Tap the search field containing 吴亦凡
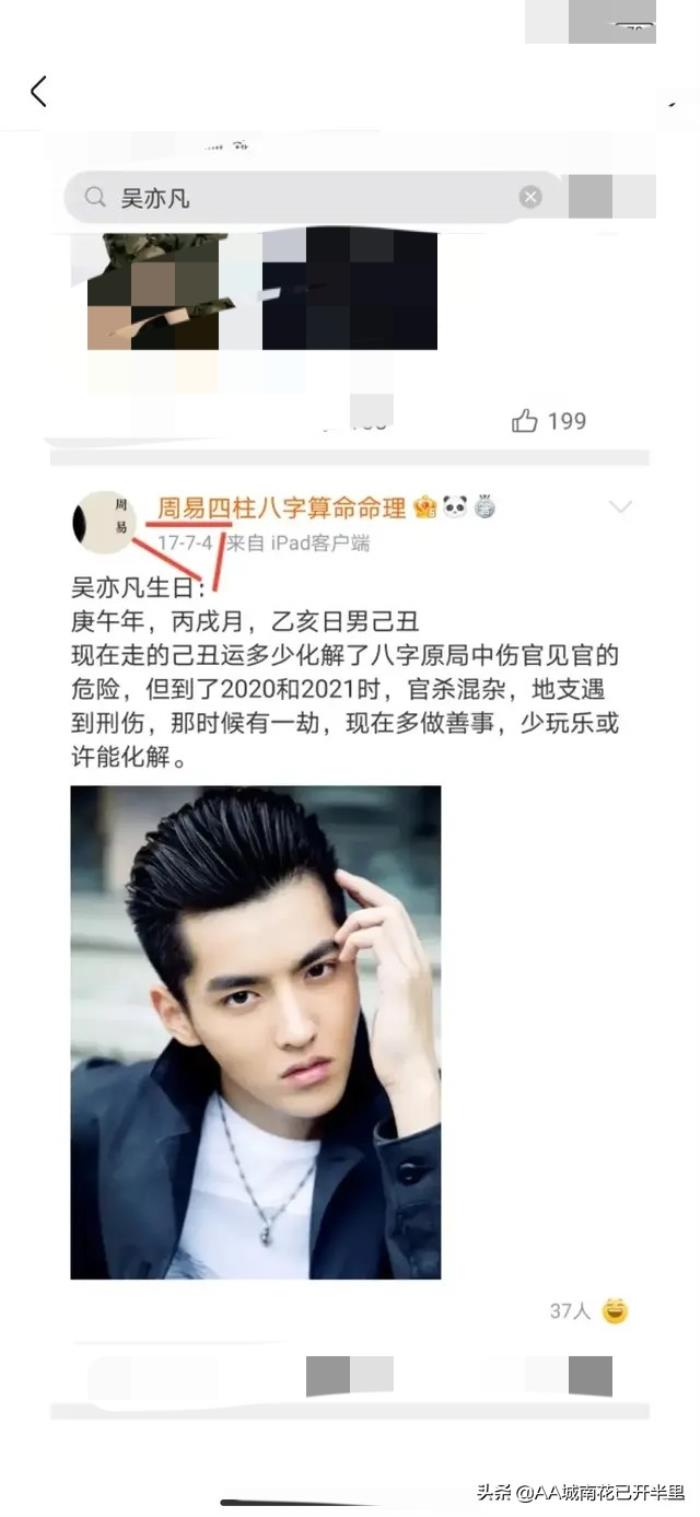The width and height of the screenshot is (700, 1517). pyautogui.click(x=300, y=198)
